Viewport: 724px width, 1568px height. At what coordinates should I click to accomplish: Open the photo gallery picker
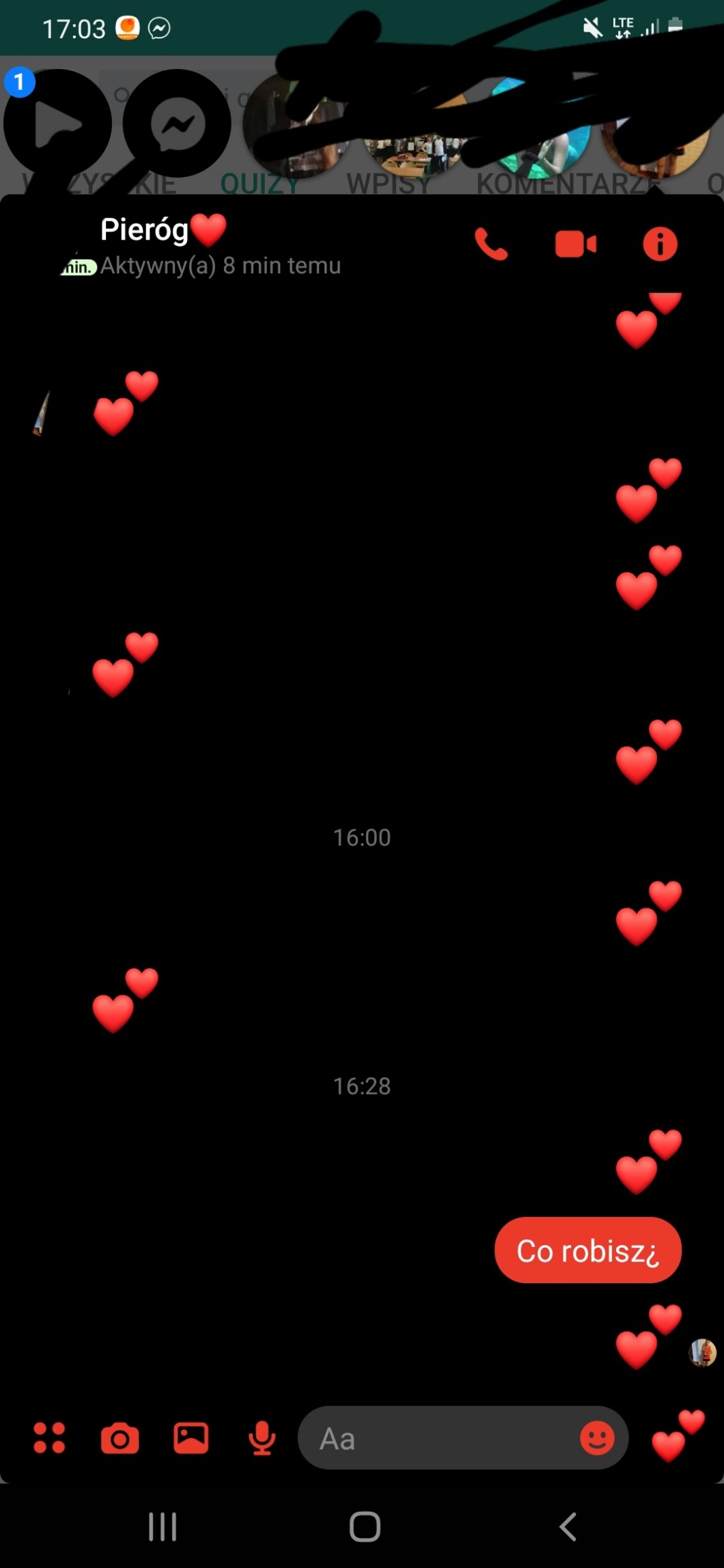tap(191, 1438)
